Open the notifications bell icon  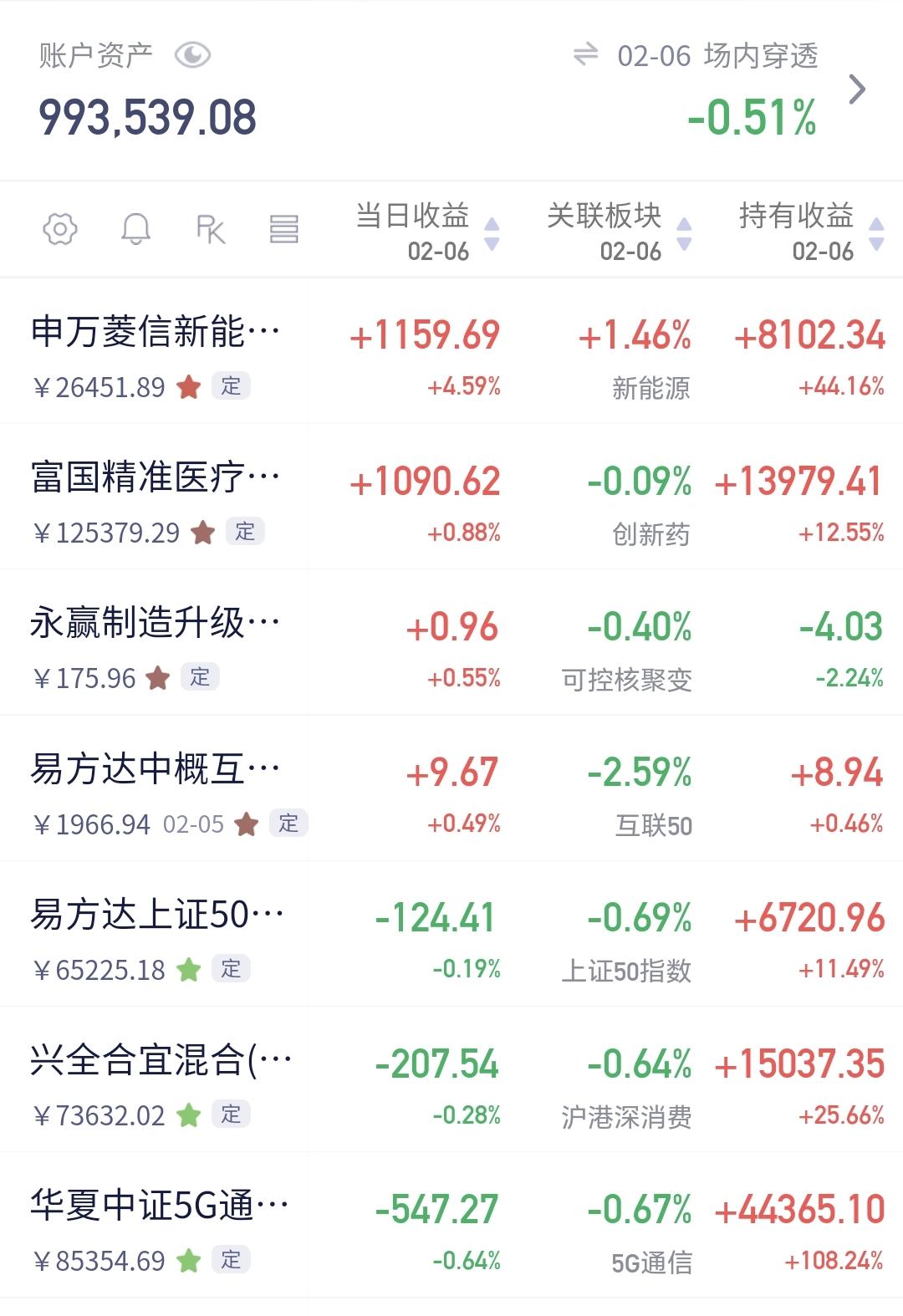(x=137, y=229)
